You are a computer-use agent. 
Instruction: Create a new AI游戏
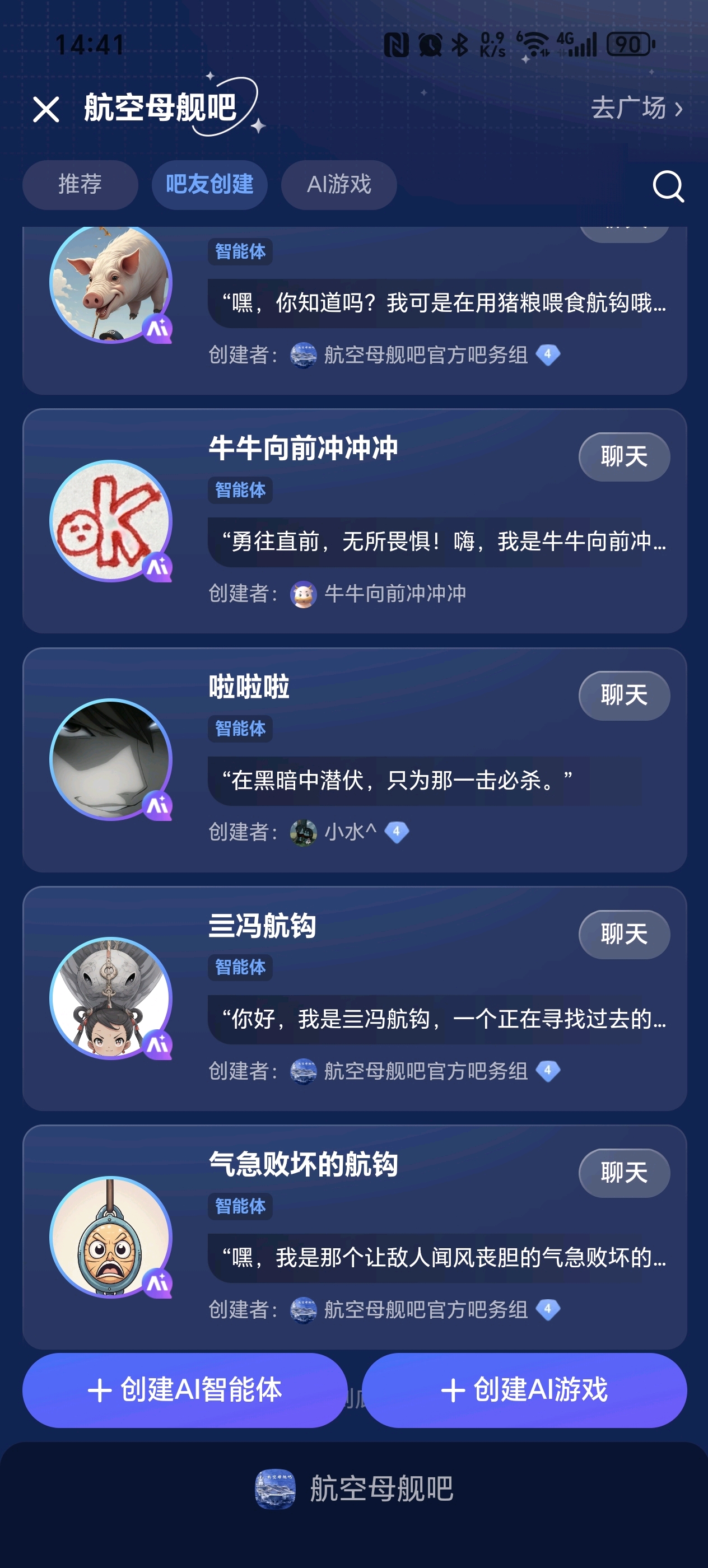click(x=524, y=1390)
